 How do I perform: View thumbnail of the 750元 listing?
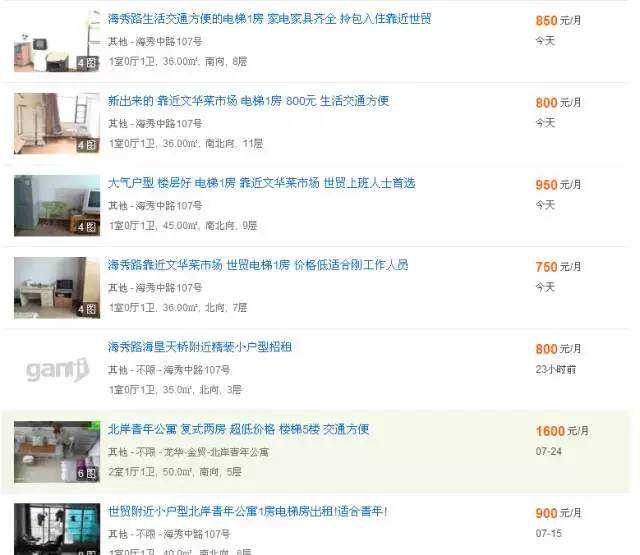[x=57, y=287]
